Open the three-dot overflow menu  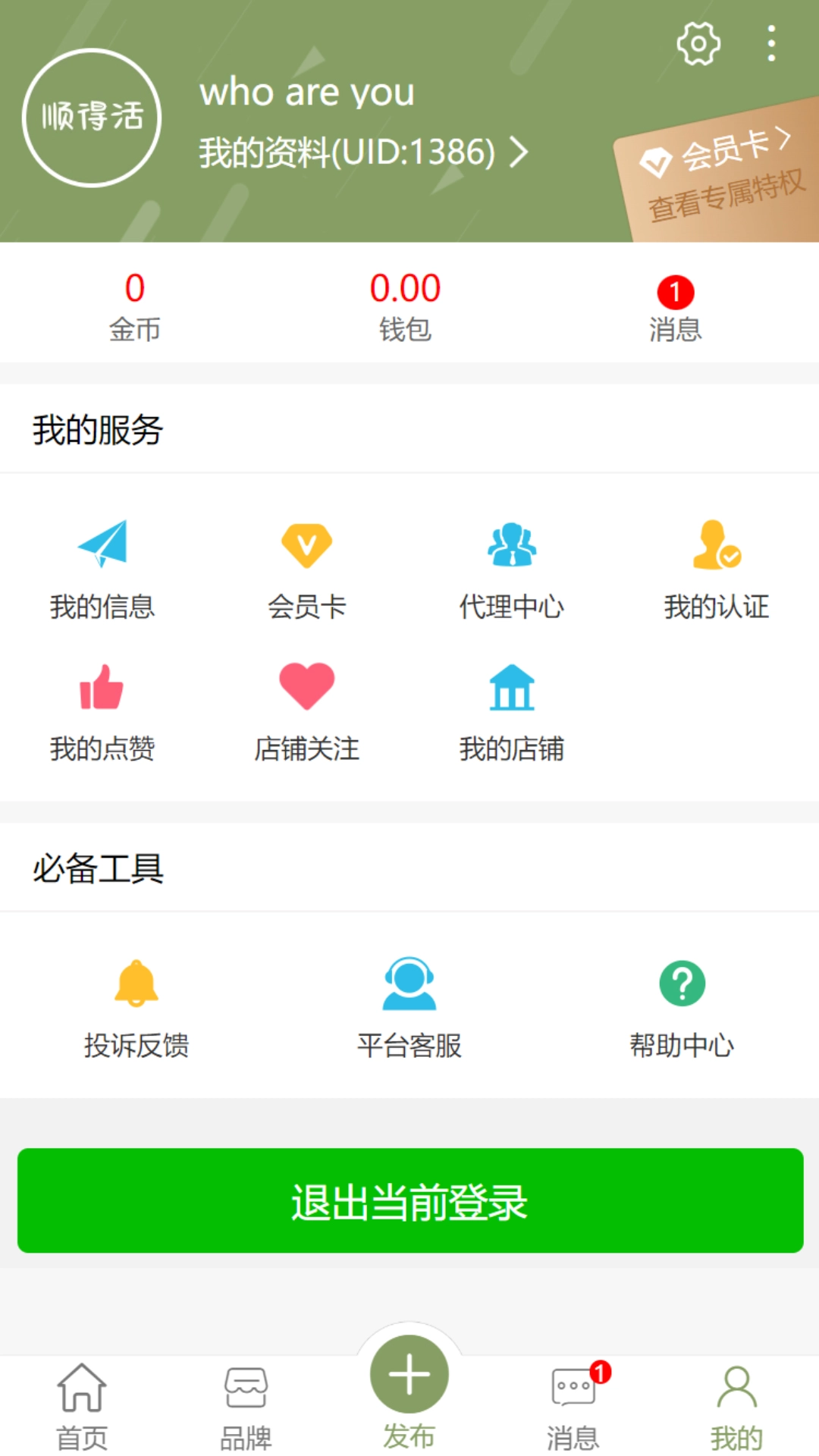click(771, 43)
